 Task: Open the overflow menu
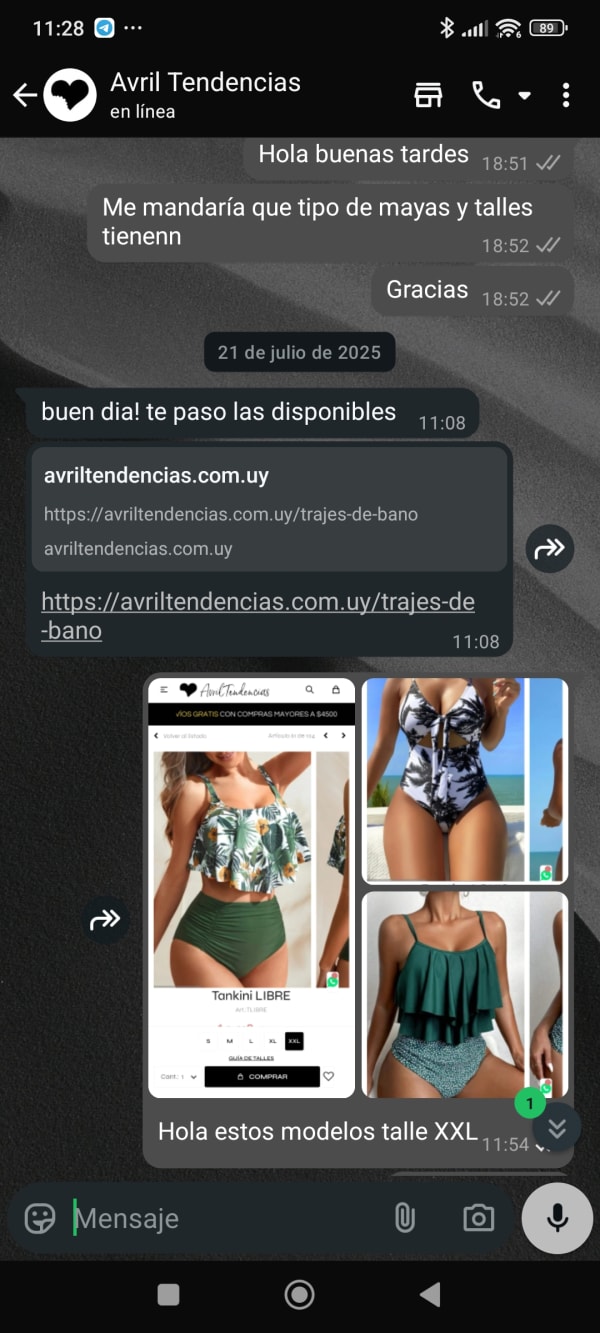566,95
